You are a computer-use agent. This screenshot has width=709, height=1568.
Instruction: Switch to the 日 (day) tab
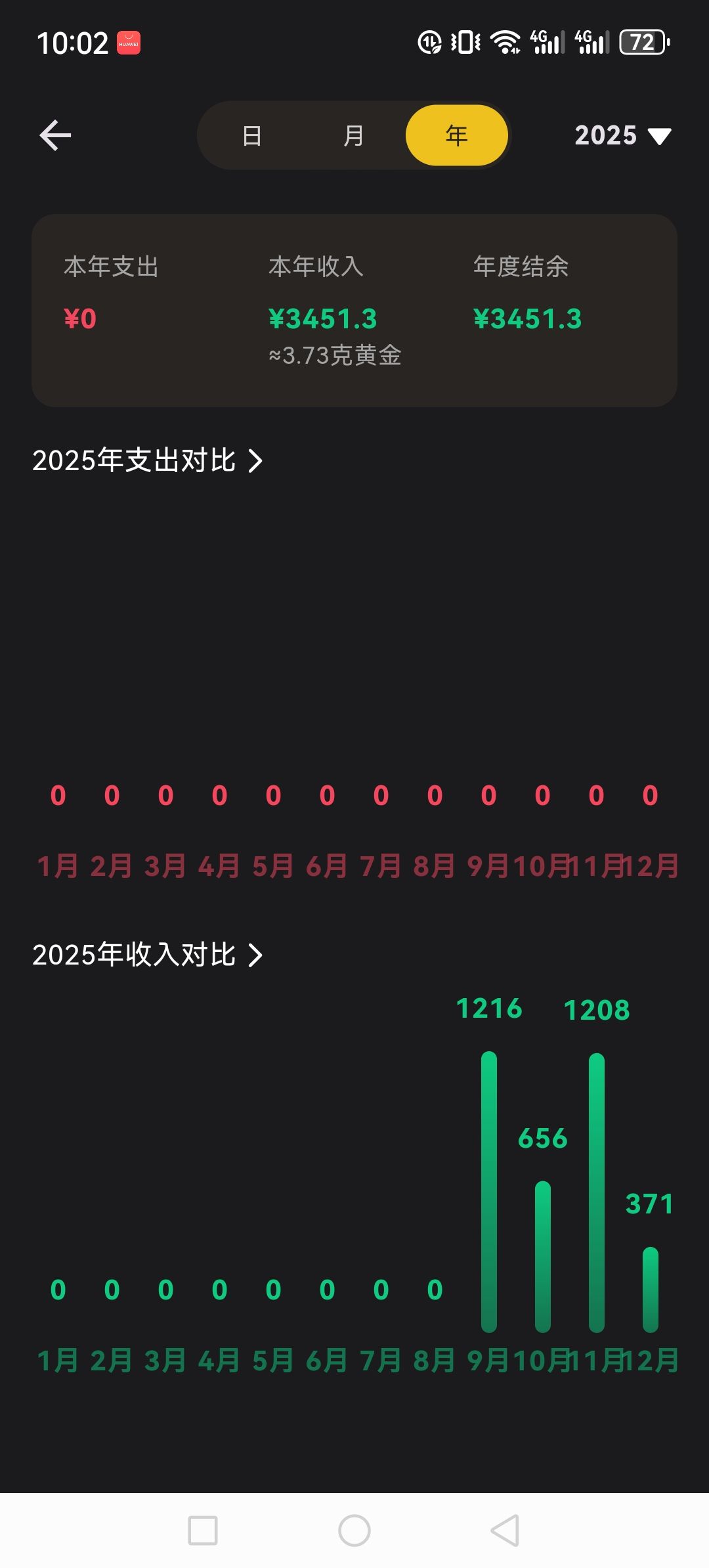pos(252,136)
